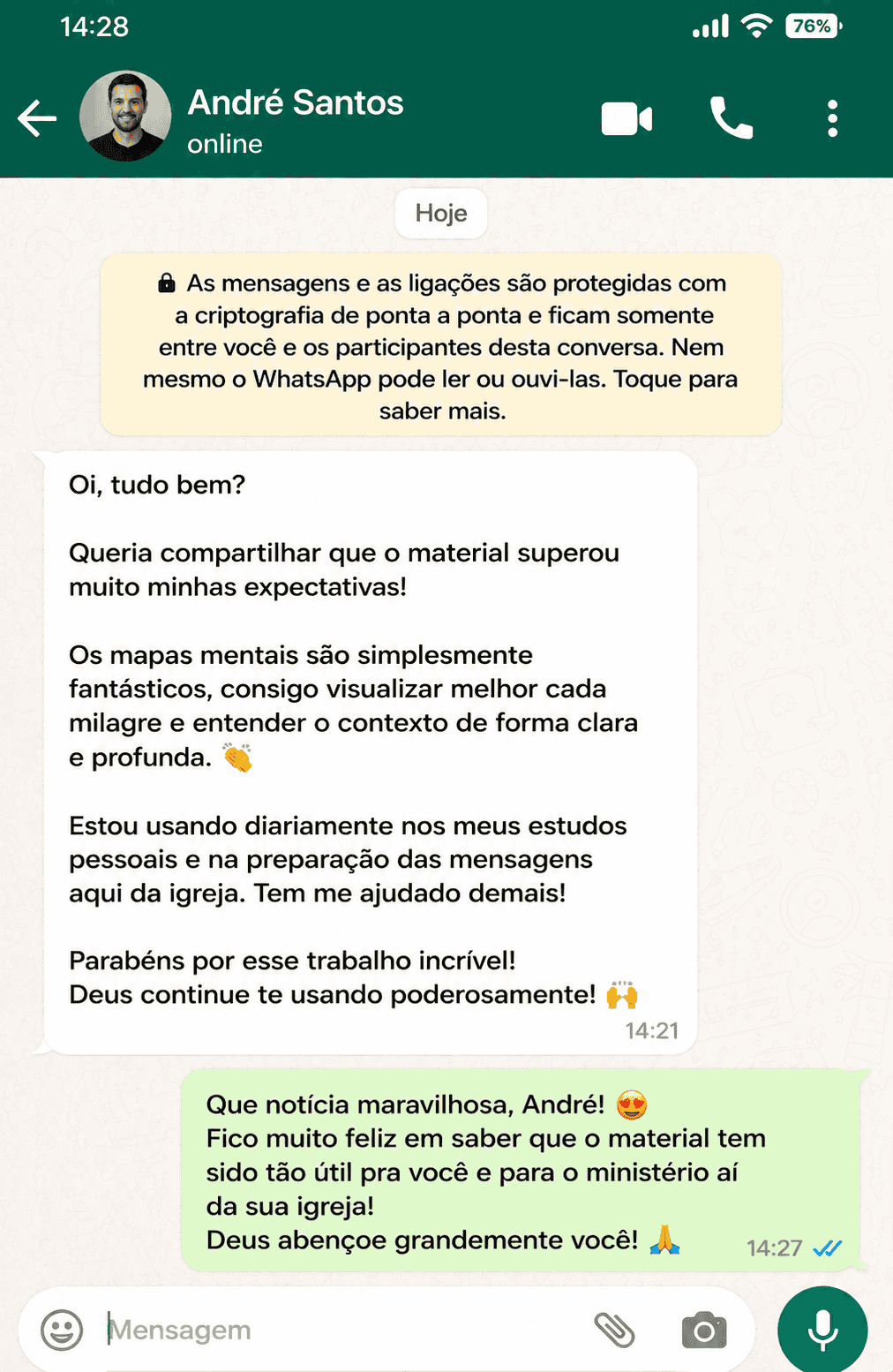Start a video call with André
The image size is (893, 1372).
(627, 118)
